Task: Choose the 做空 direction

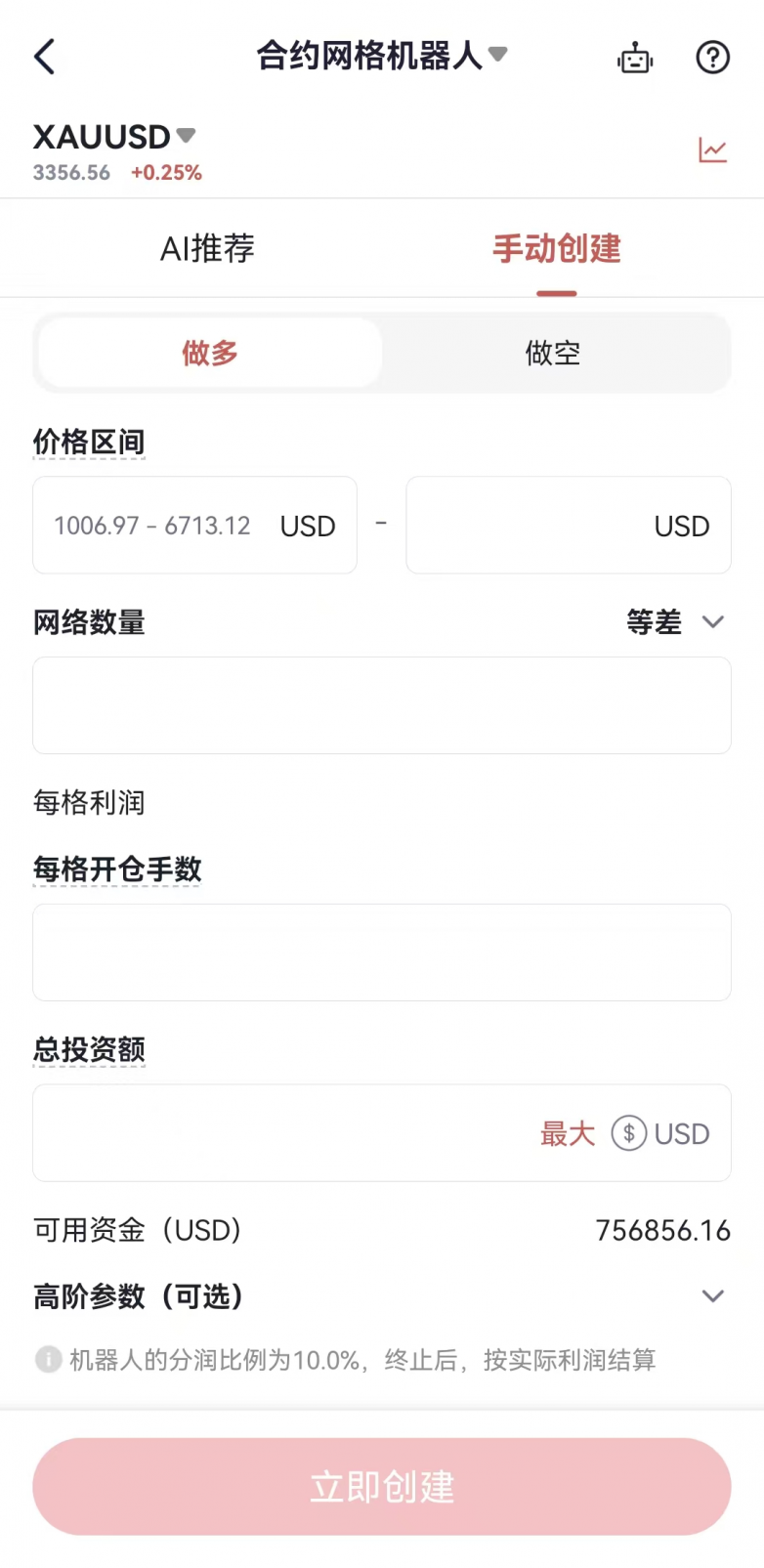Action: point(553,353)
